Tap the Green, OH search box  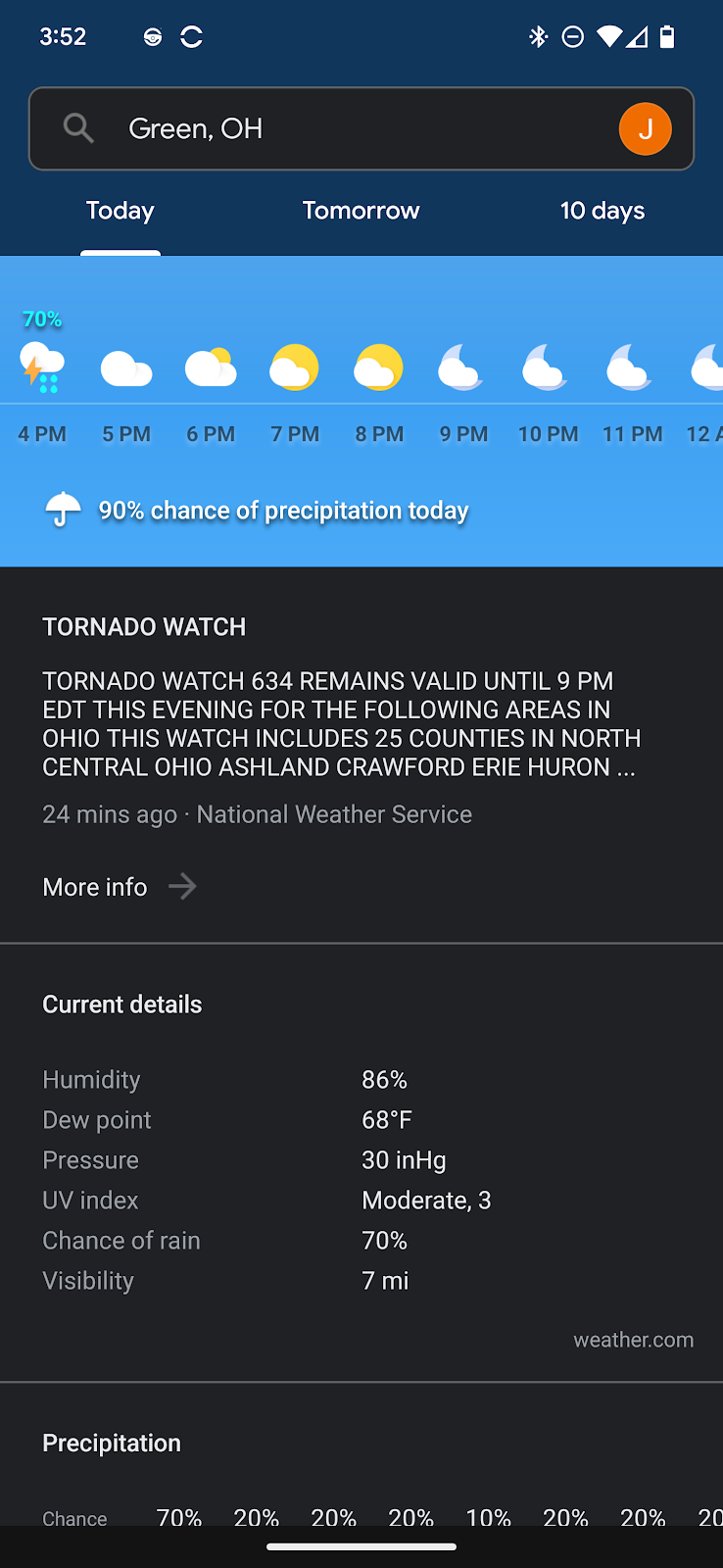pos(361,128)
